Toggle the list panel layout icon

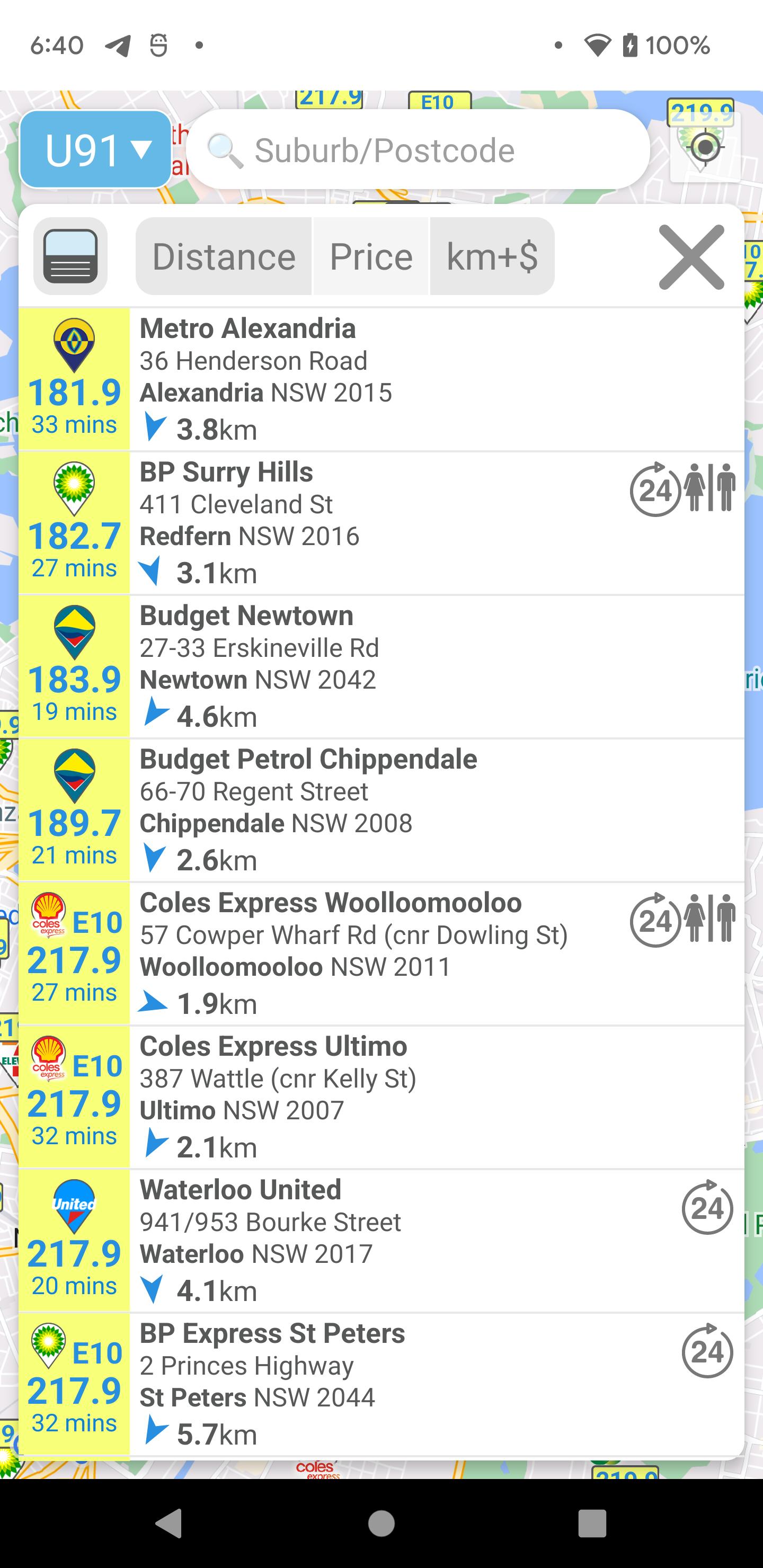tap(70, 256)
